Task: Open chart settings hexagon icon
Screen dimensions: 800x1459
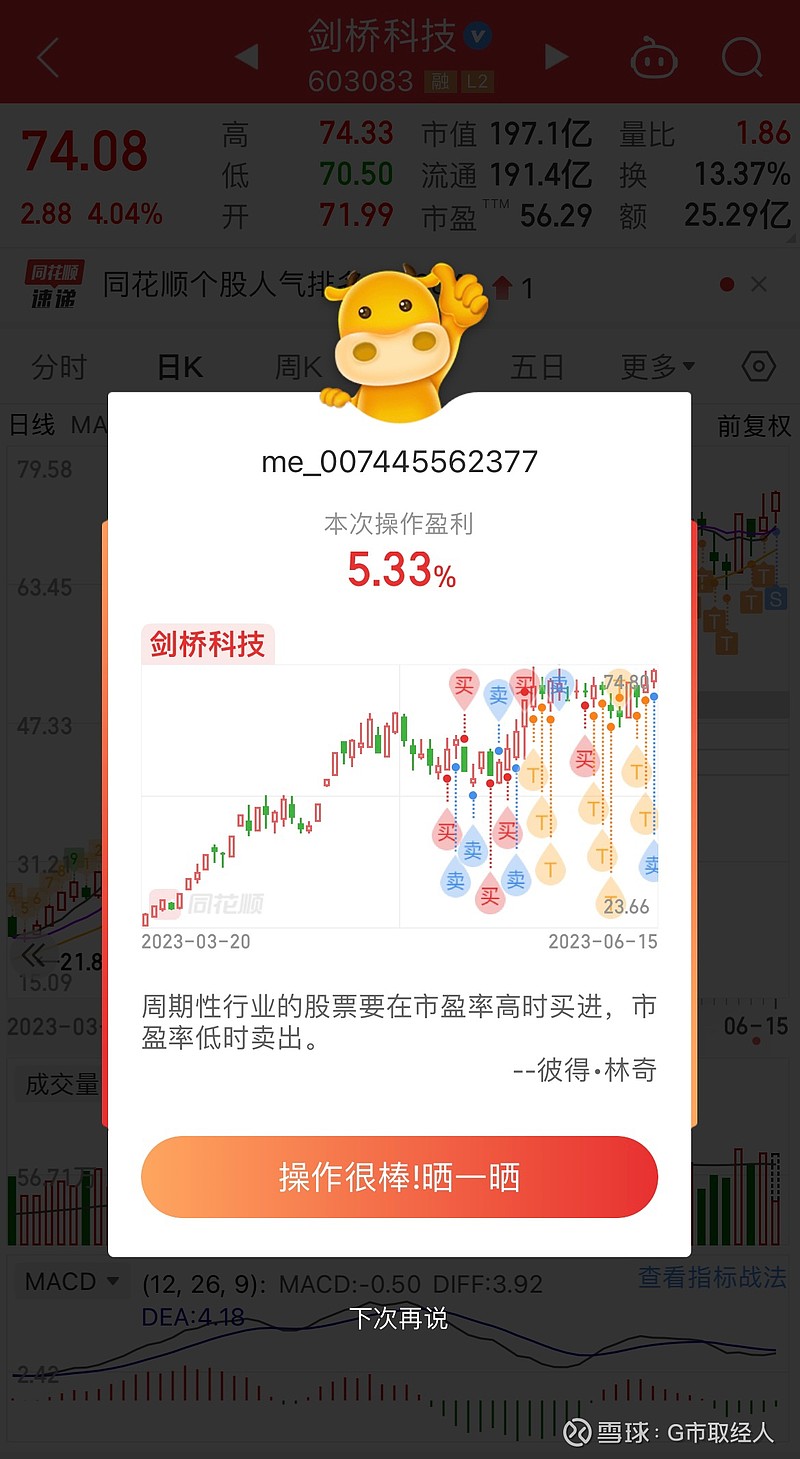Action: [x=759, y=366]
